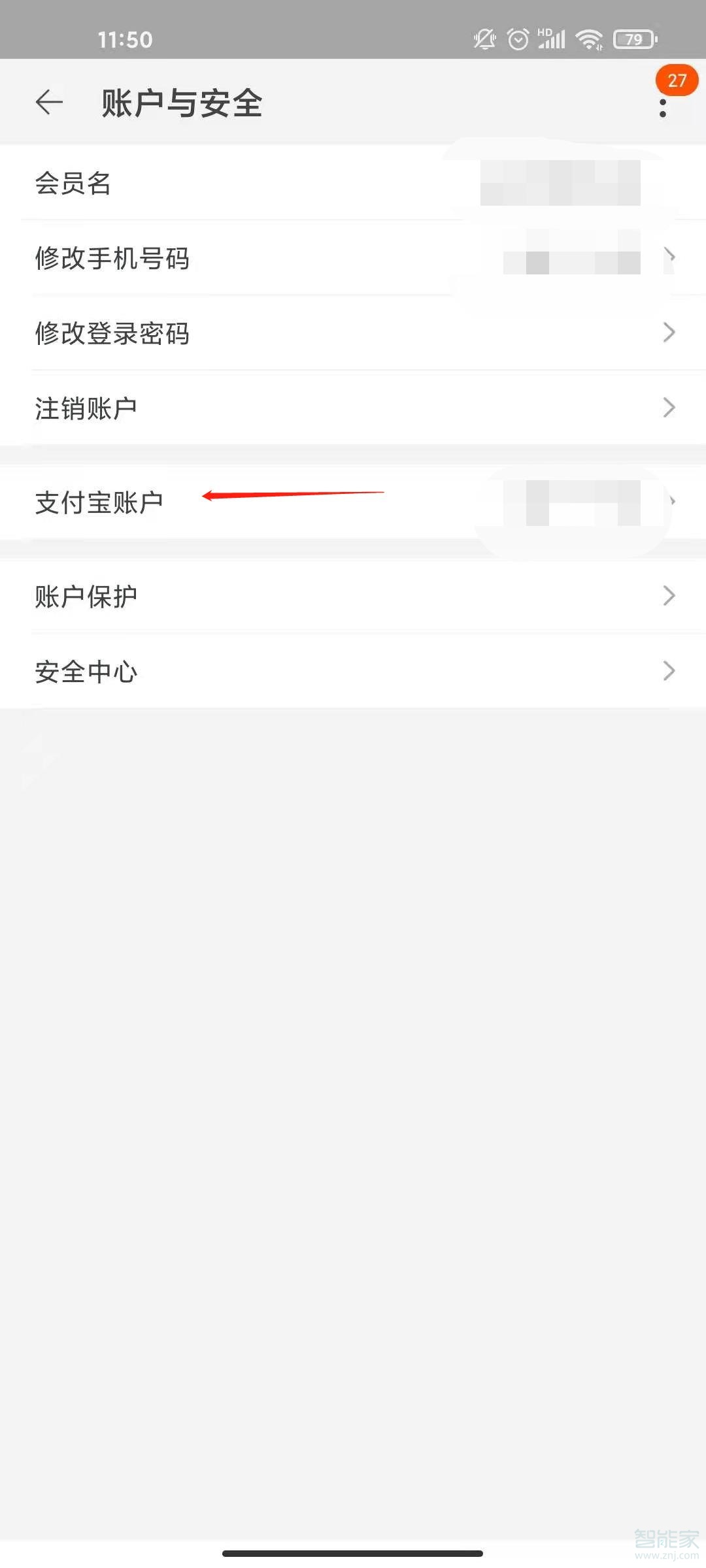The image size is (706, 1568).
Task: Click the alarm clock status bar icon
Action: tap(517, 39)
